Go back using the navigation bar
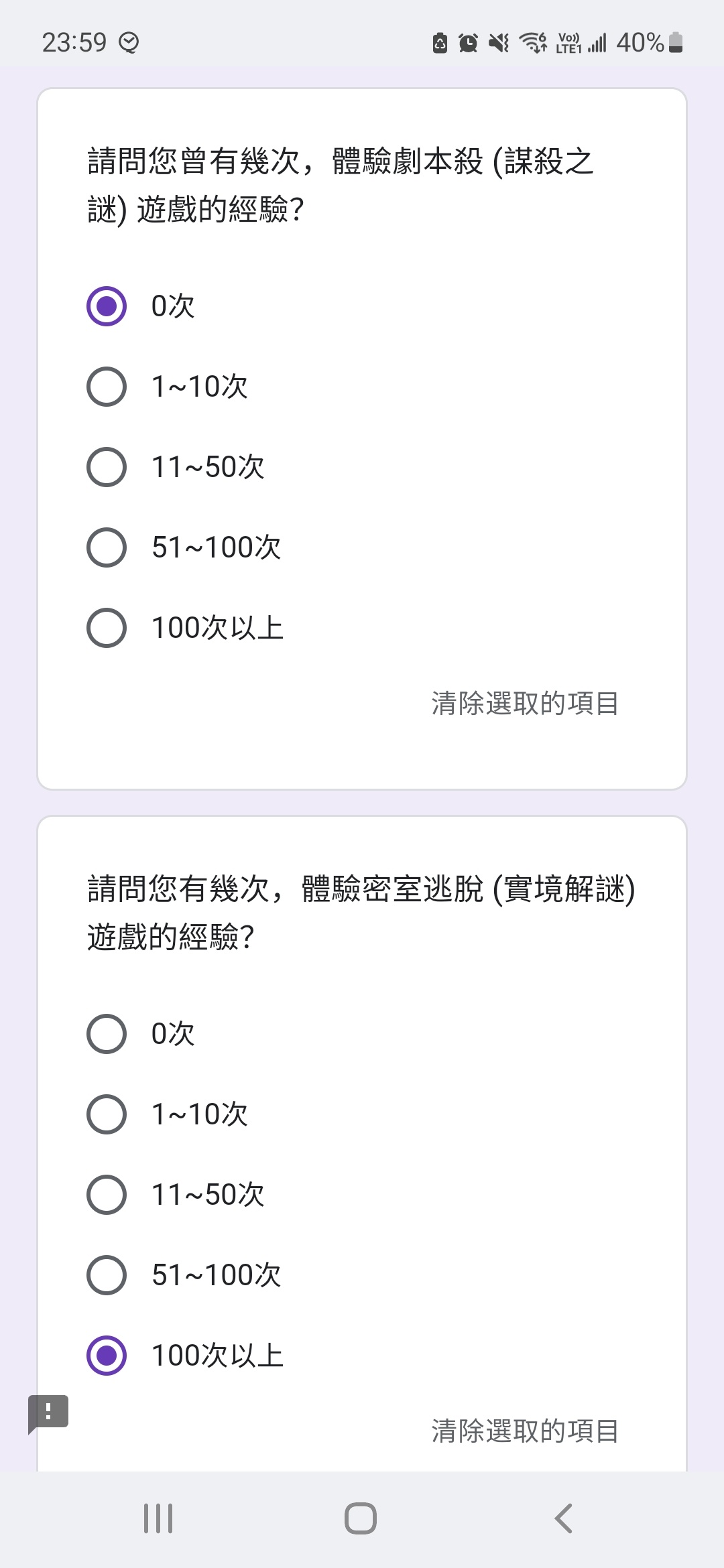The height and width of the screenshot is (1568, 724). click(x=564, y=1518)
